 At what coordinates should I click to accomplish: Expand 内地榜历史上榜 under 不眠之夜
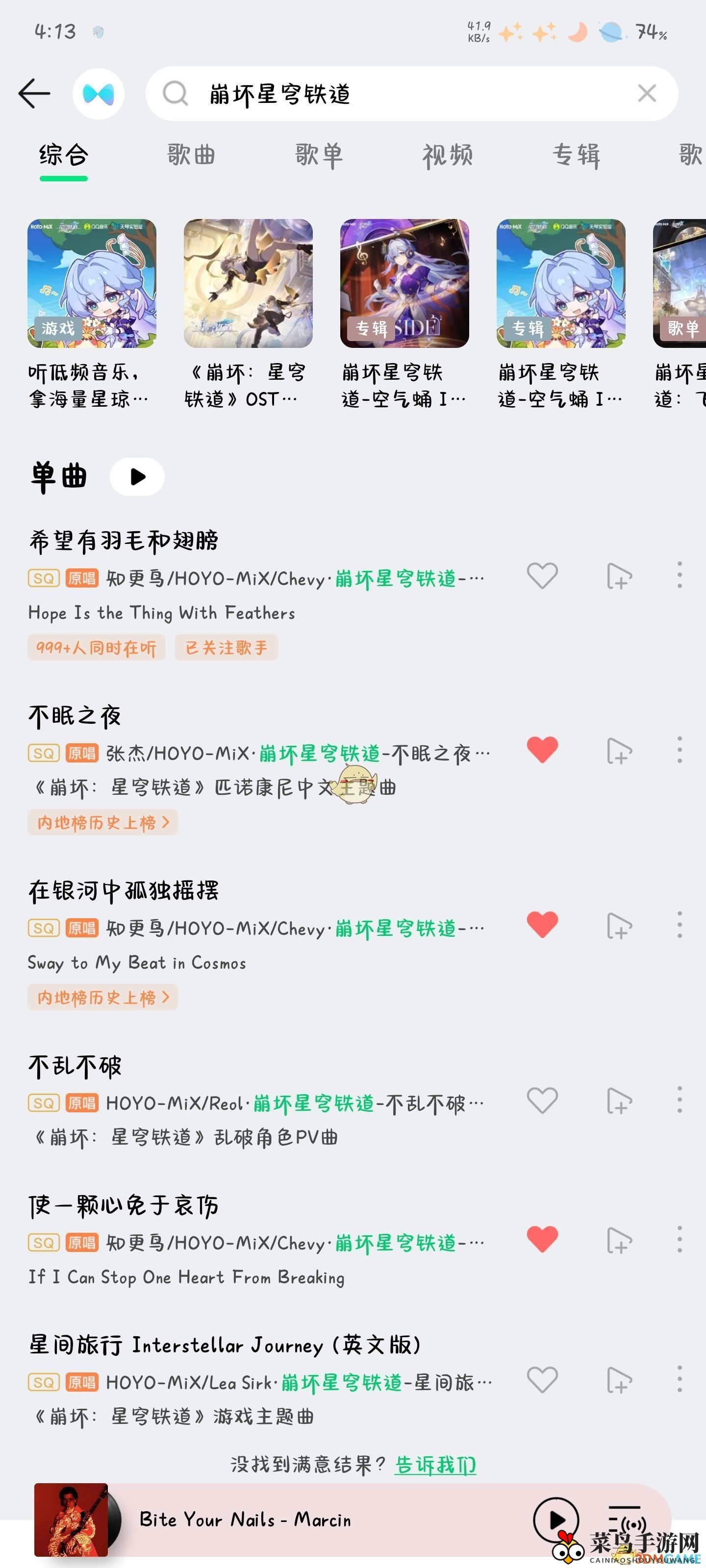click(101, 822)
